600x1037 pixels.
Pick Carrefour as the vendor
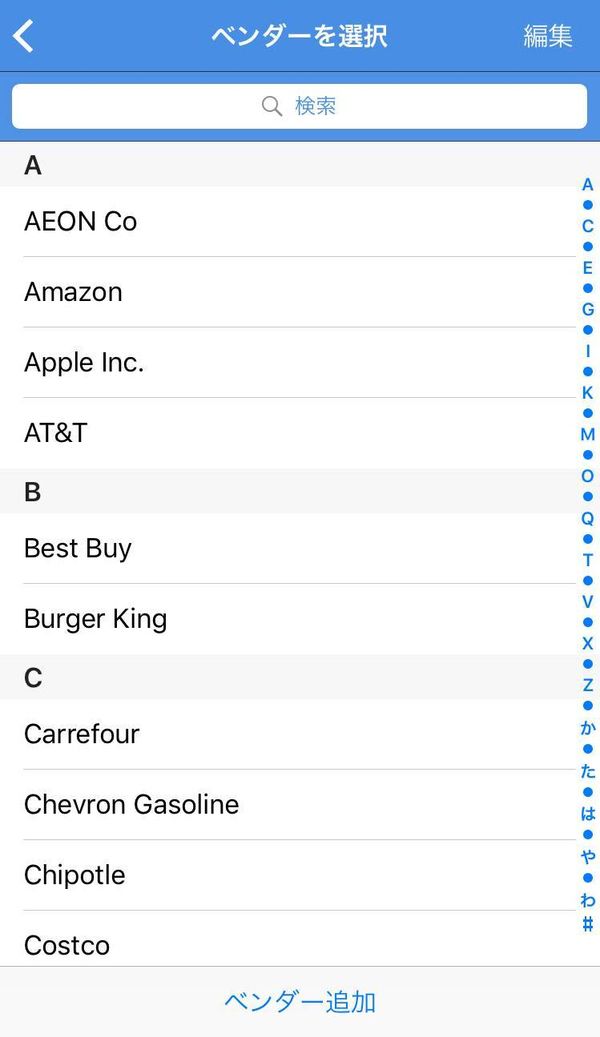pyautogui.click(x=288, y=734)
